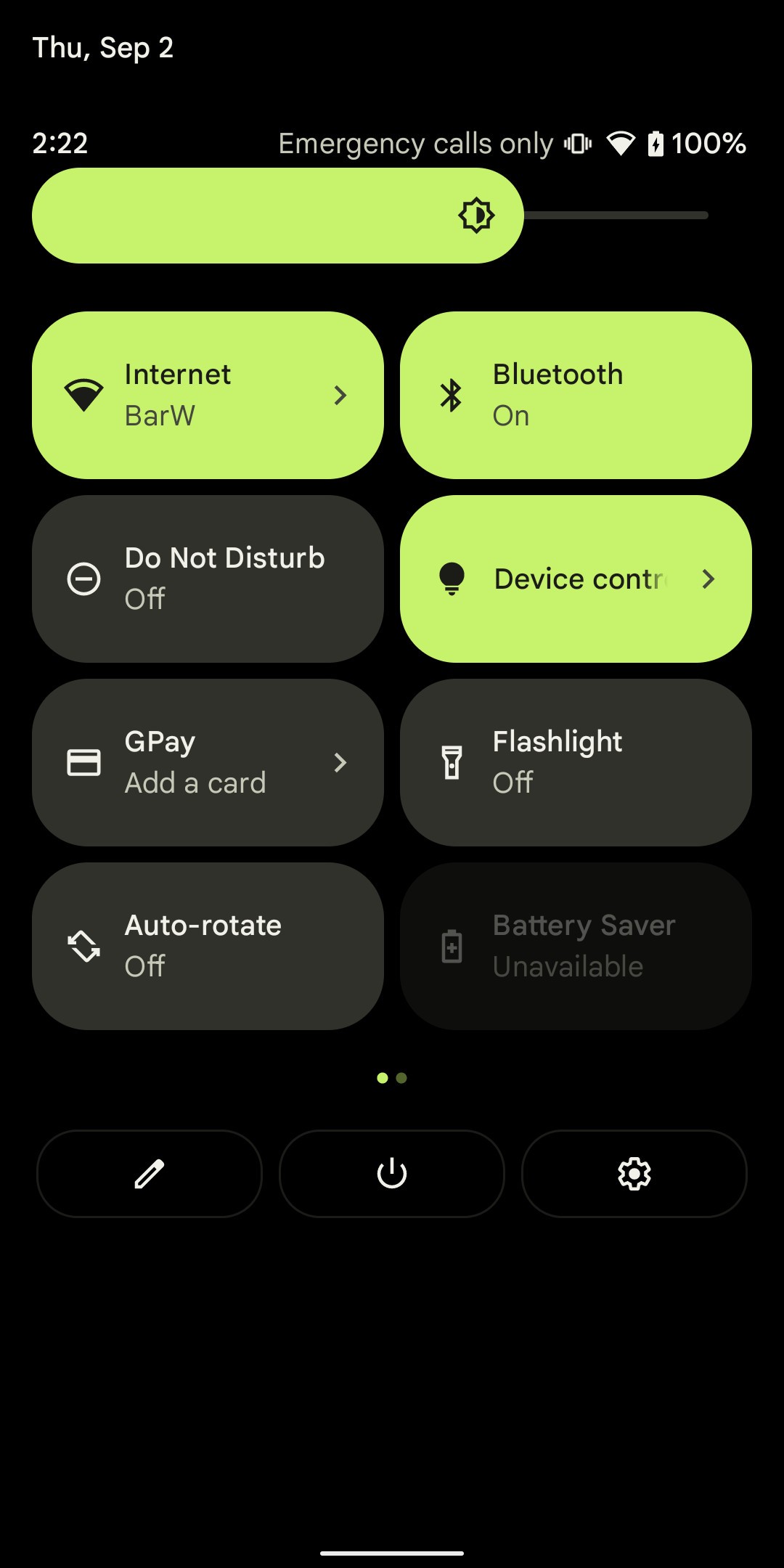The width and height of the screenshot is (784, 1568).
Task: Switch to the second quick settings page dot
Action: 401,1078
